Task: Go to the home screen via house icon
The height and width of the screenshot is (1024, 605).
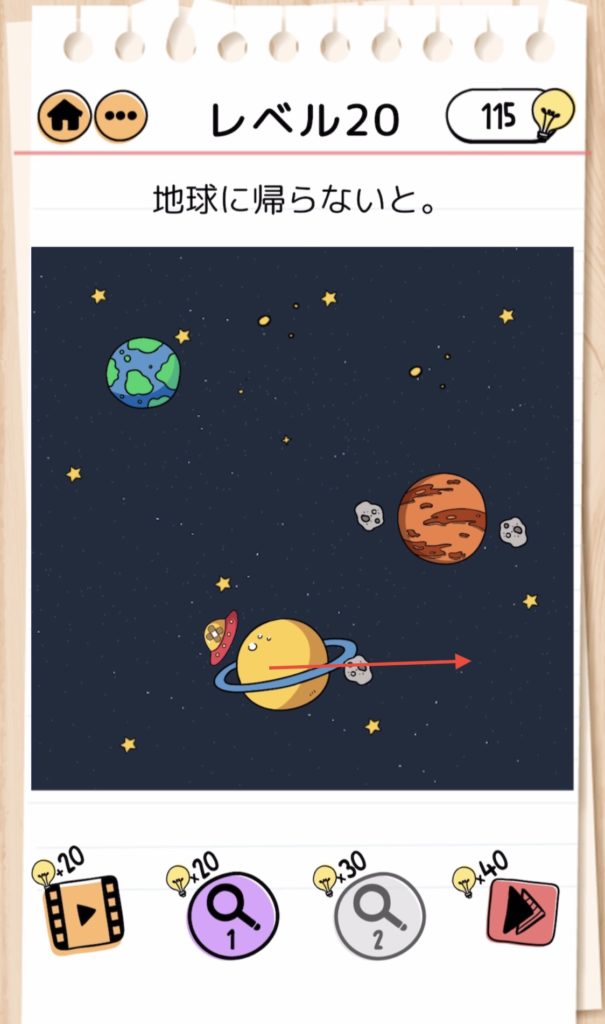Action: 64,116
